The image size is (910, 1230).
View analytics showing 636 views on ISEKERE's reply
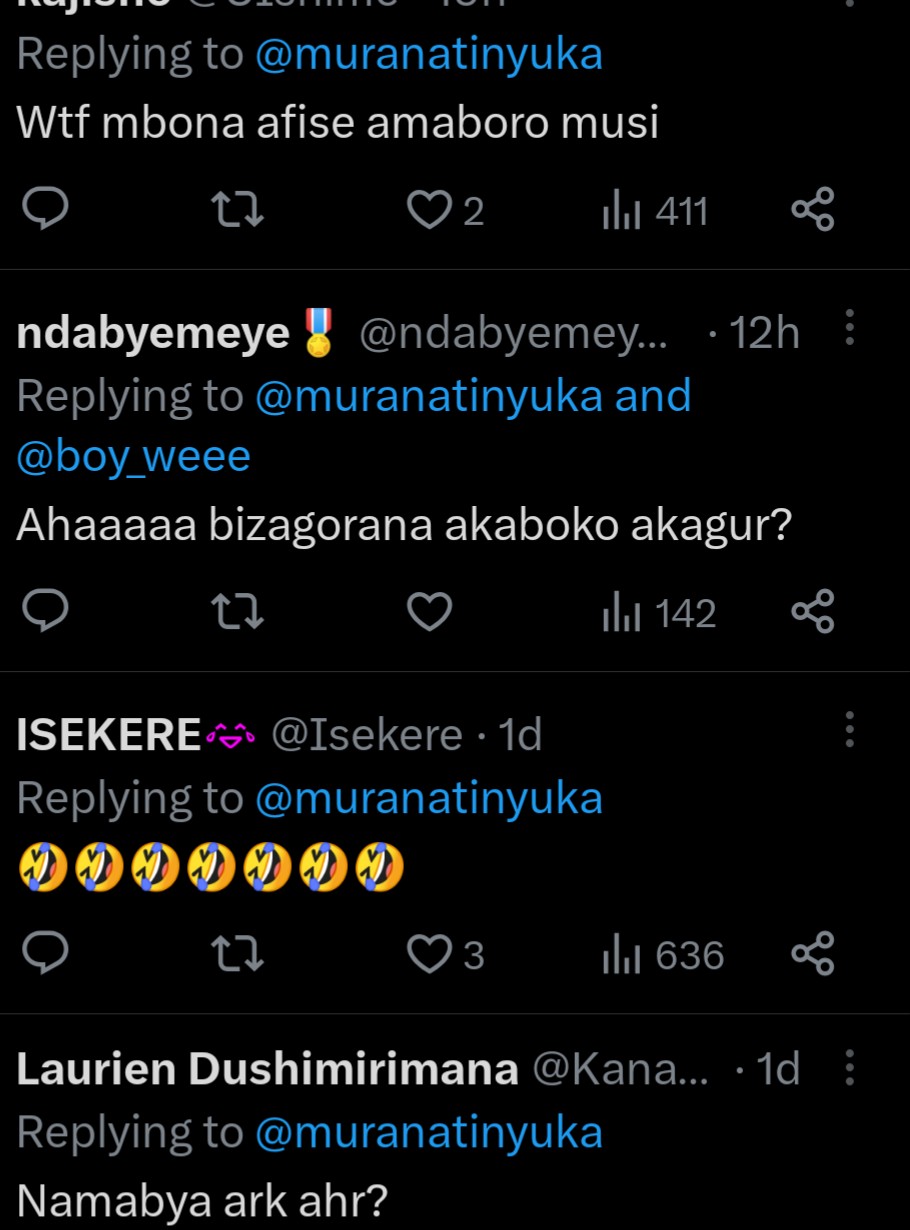pos(663,955)
